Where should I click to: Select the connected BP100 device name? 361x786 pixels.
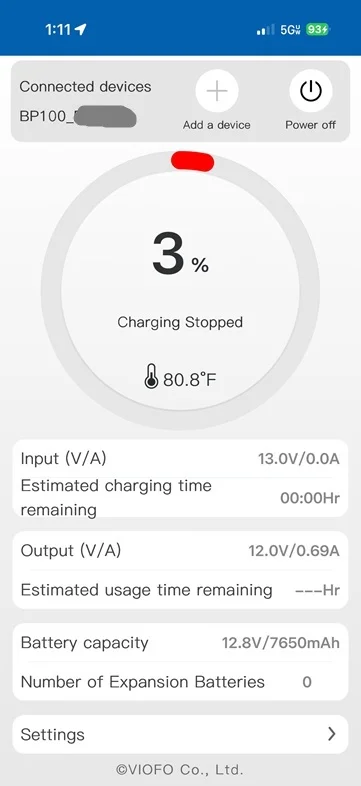[78, 116]
